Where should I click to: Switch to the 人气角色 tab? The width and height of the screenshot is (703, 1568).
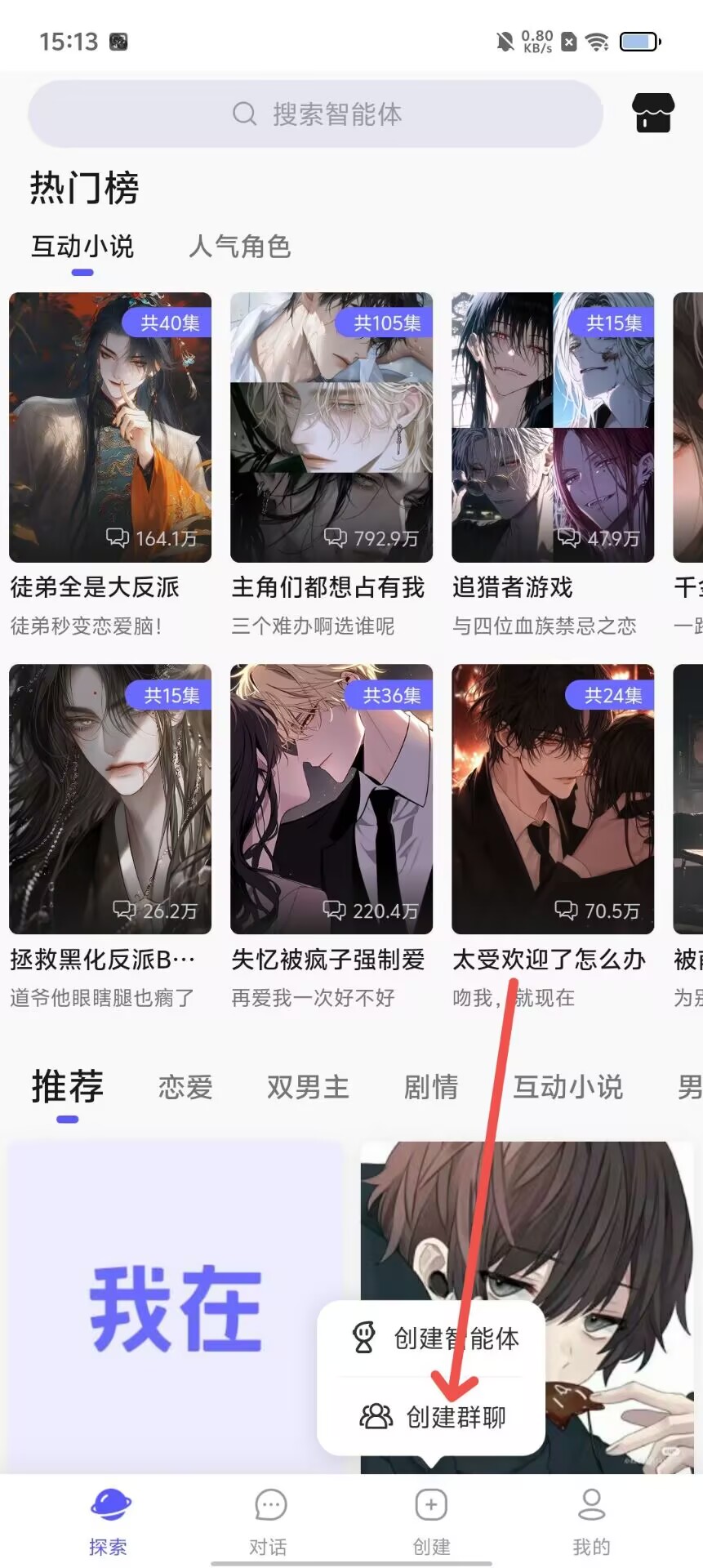pyautogui.click(x=239, y=247)
